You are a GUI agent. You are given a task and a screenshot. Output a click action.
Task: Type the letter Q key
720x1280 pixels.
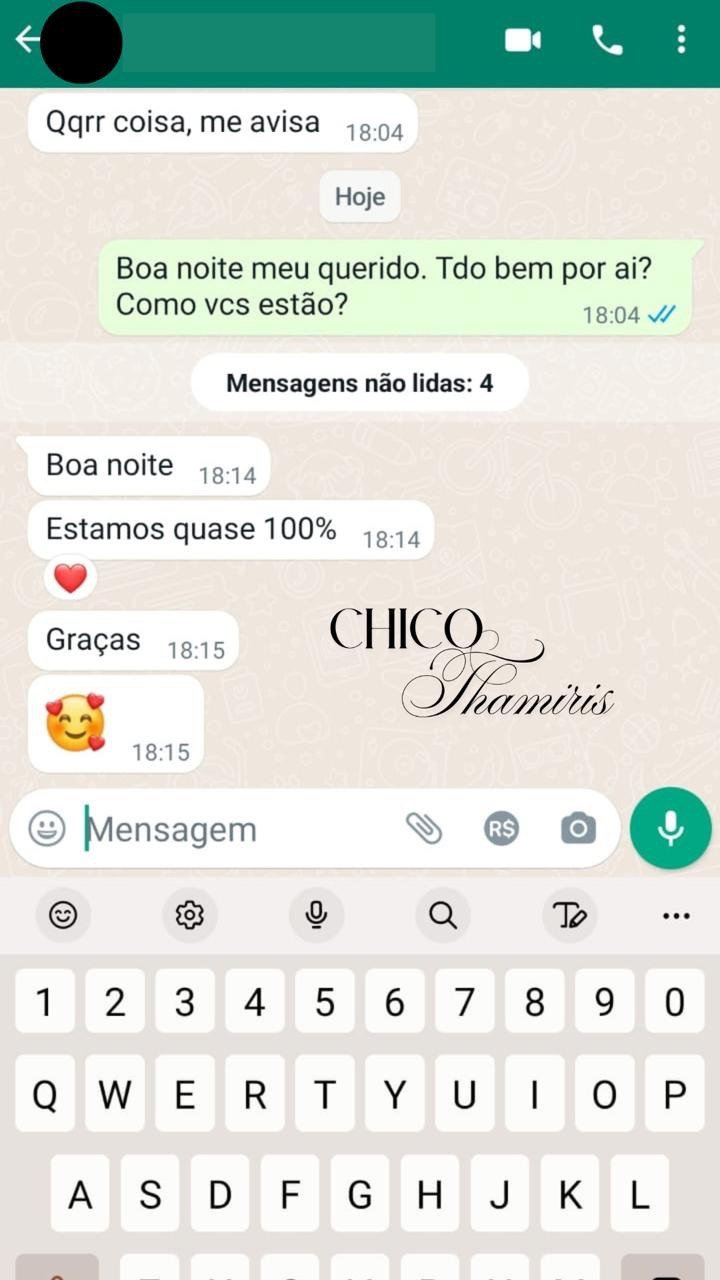45,1095
